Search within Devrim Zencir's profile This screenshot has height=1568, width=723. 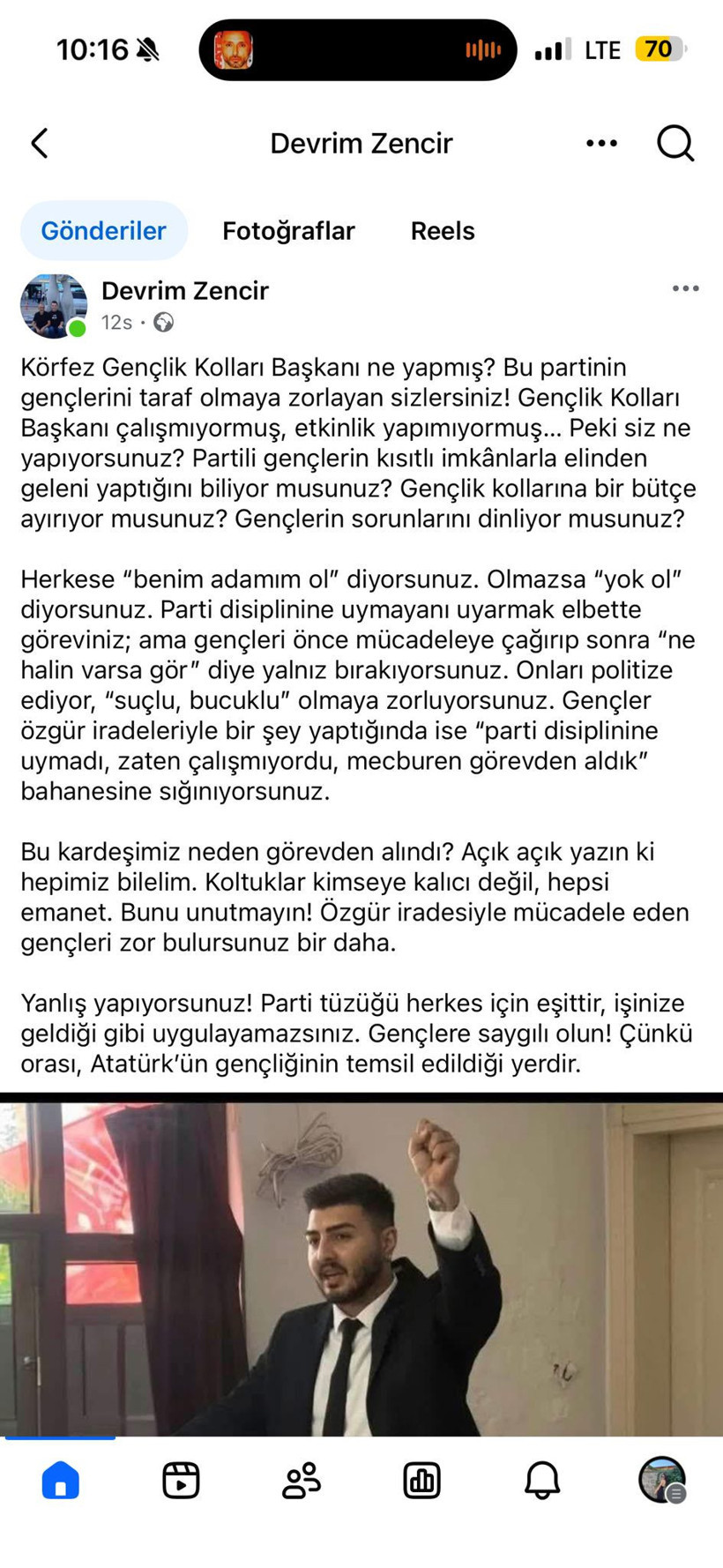pos(675,143)
